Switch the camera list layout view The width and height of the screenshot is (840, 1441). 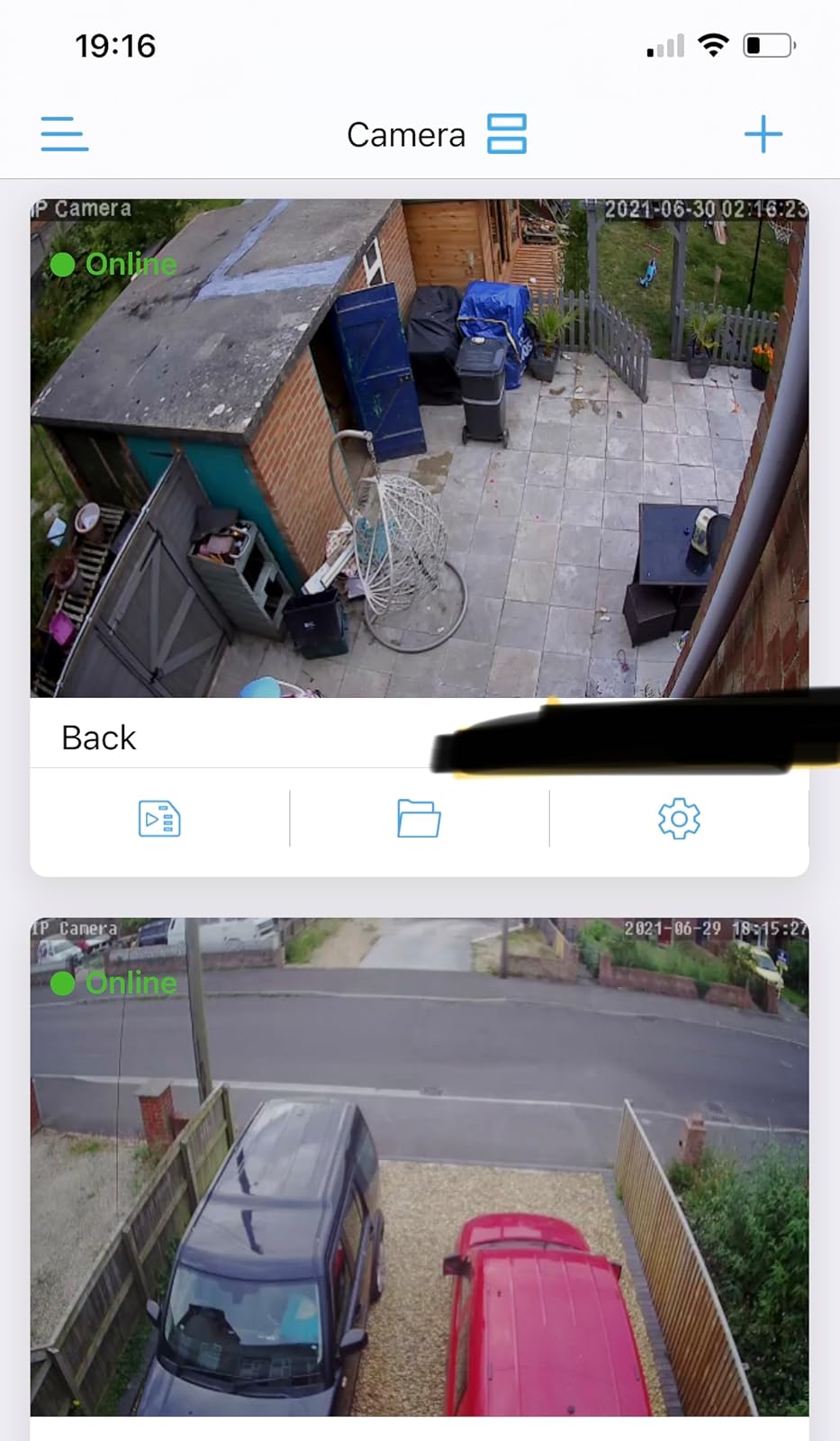[507, 134]
